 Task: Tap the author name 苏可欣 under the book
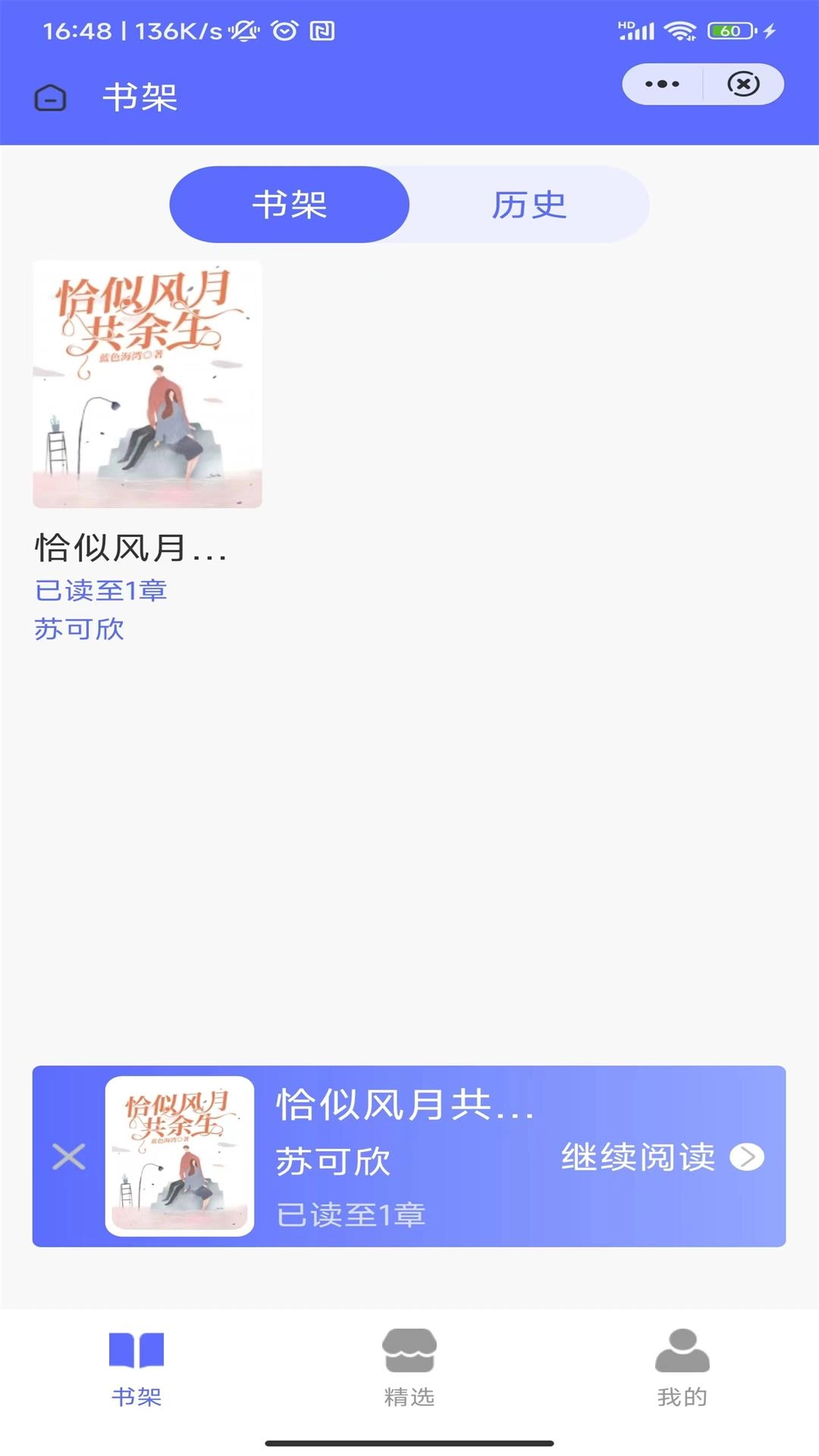tap(81, 629)
